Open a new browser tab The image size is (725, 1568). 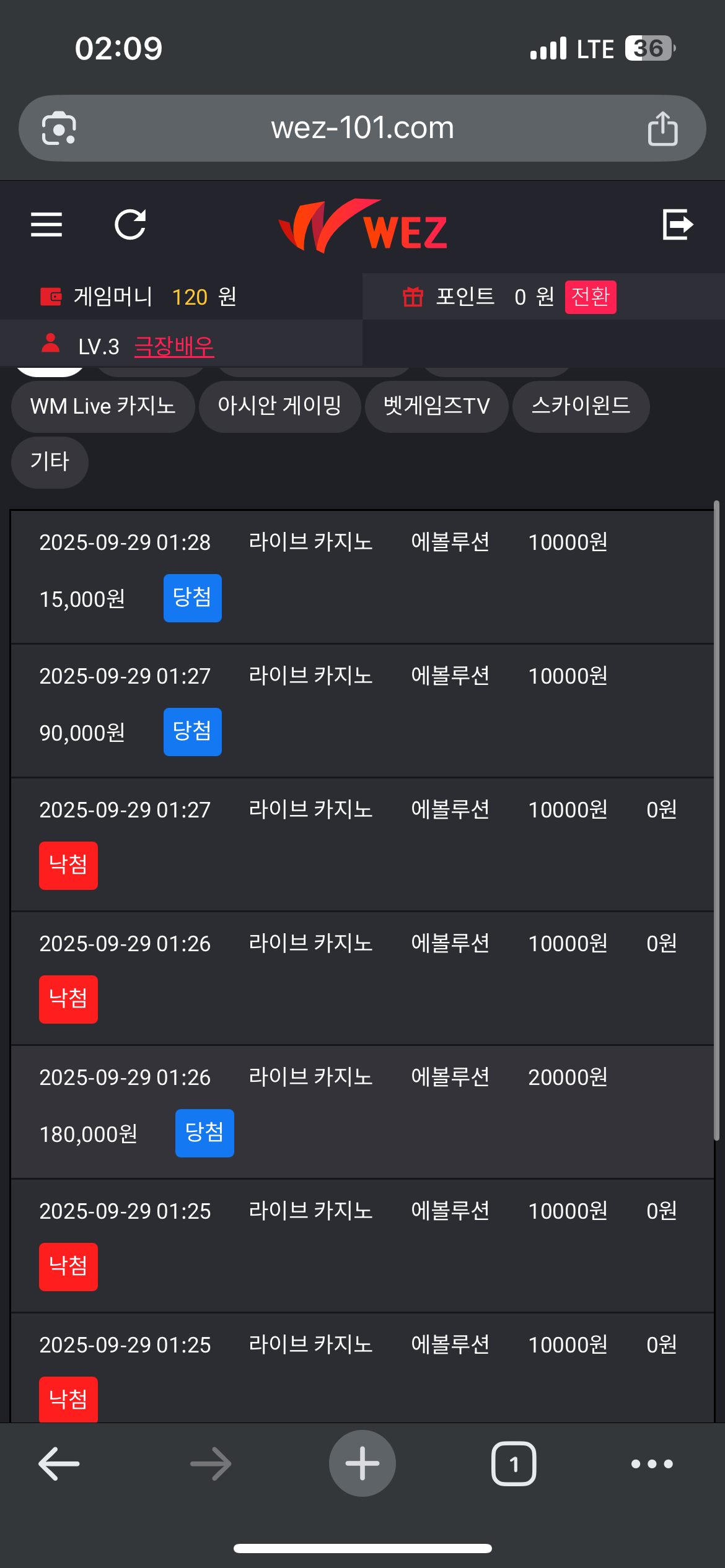click(x=362, y=1464)
